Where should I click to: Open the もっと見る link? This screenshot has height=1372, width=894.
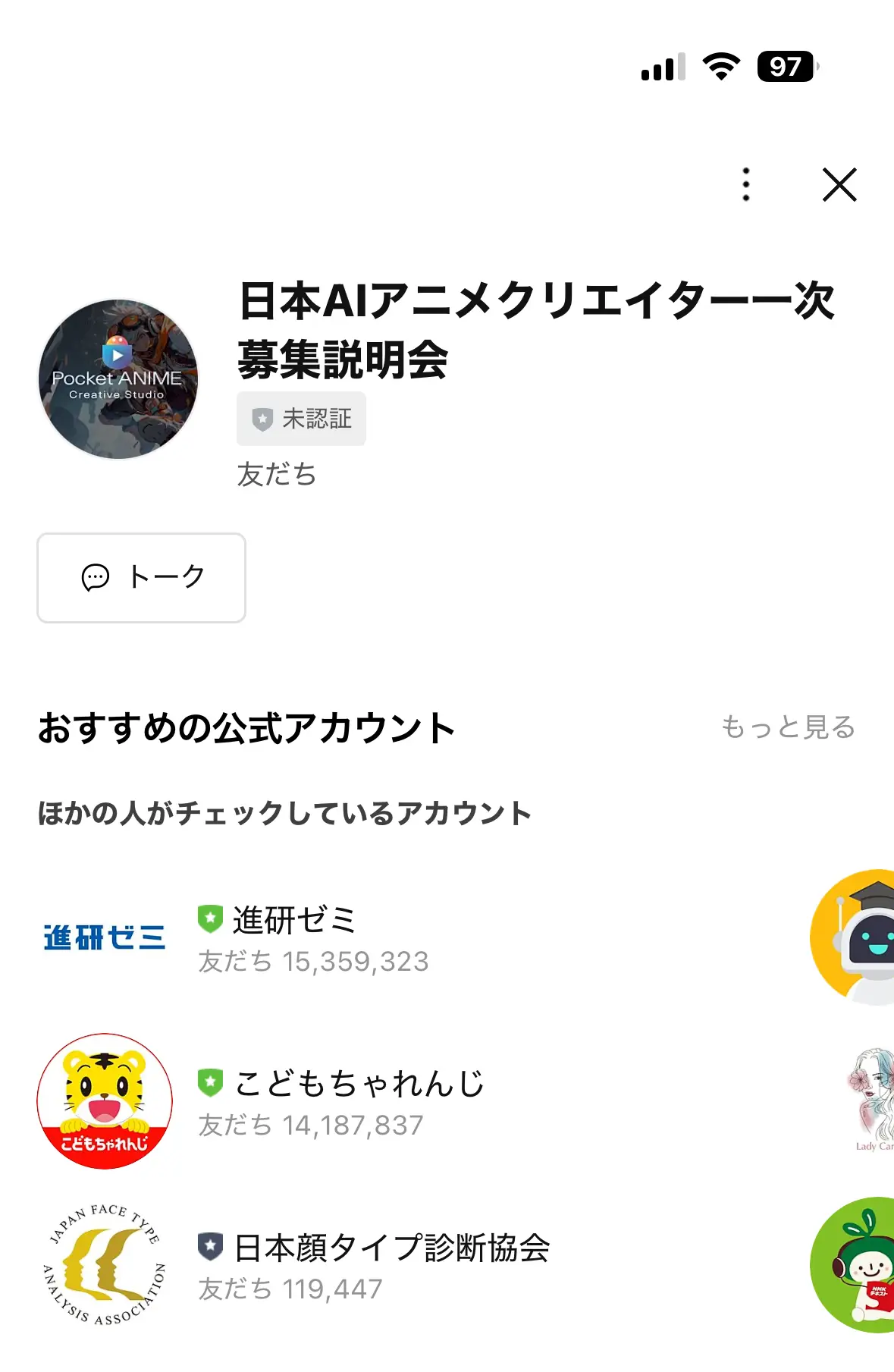click(787, 727)
